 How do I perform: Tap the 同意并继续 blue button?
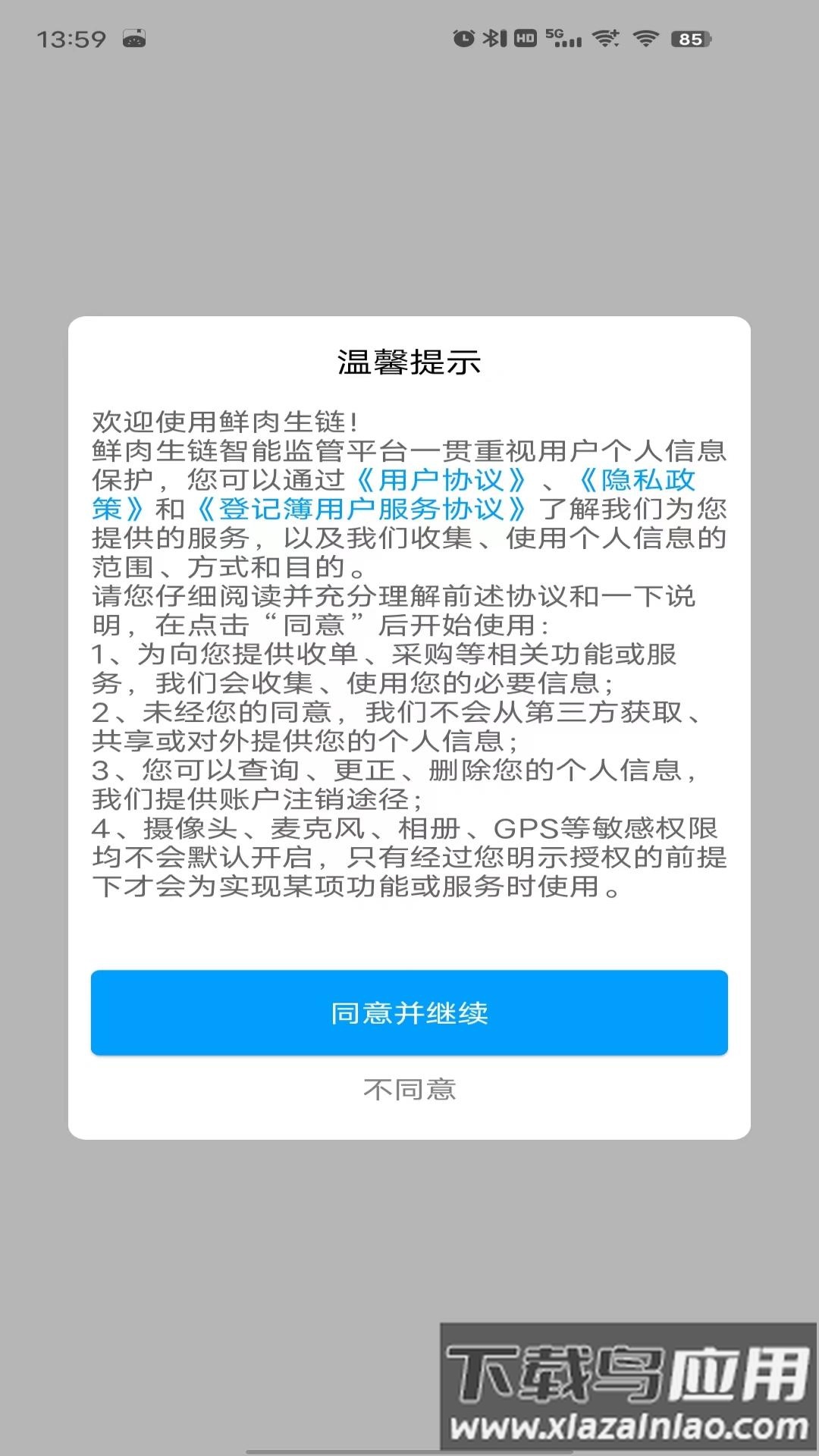click(x=409, y=1012)
